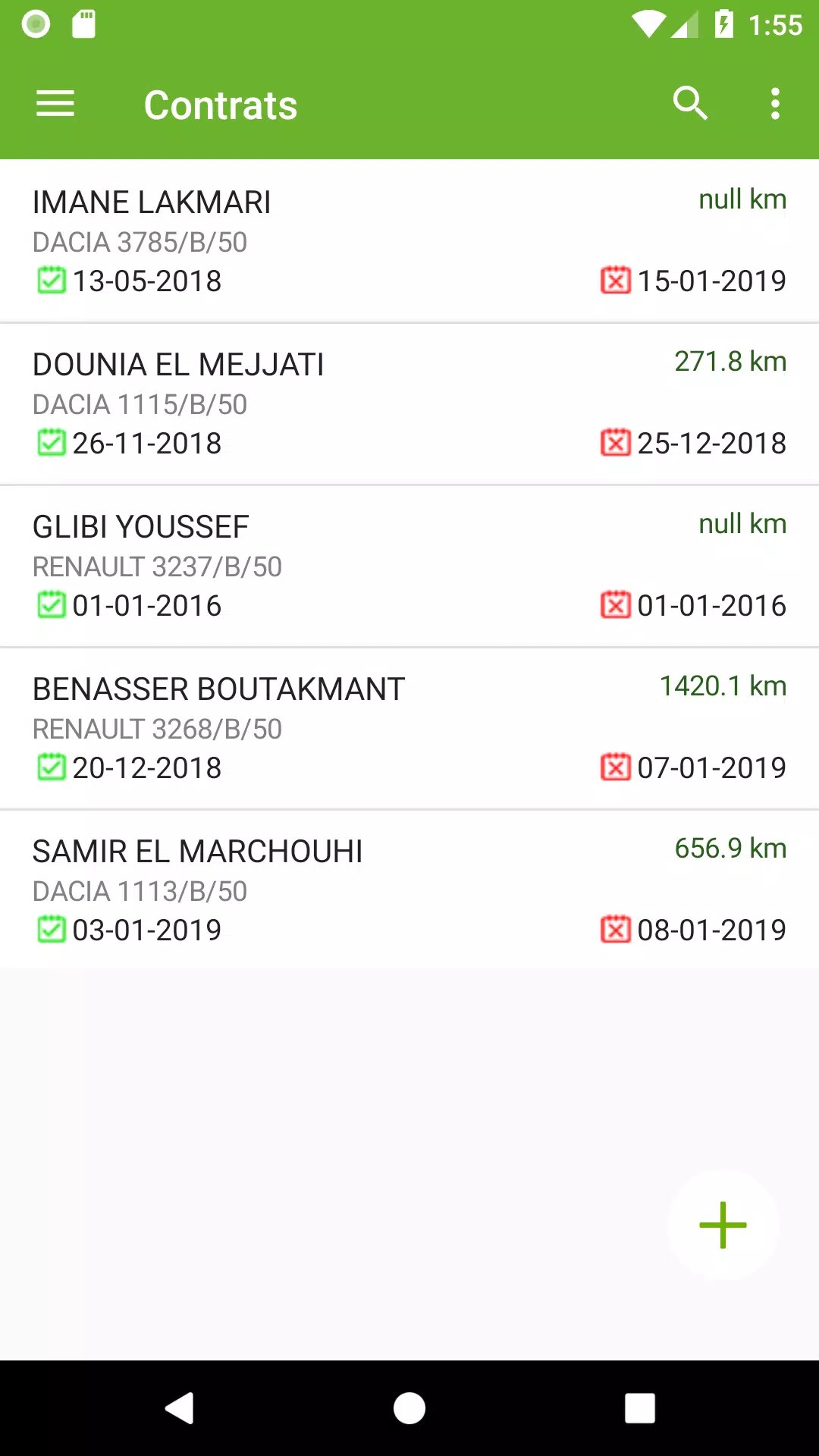Go back using the system back button

(x=180, y=1408)
